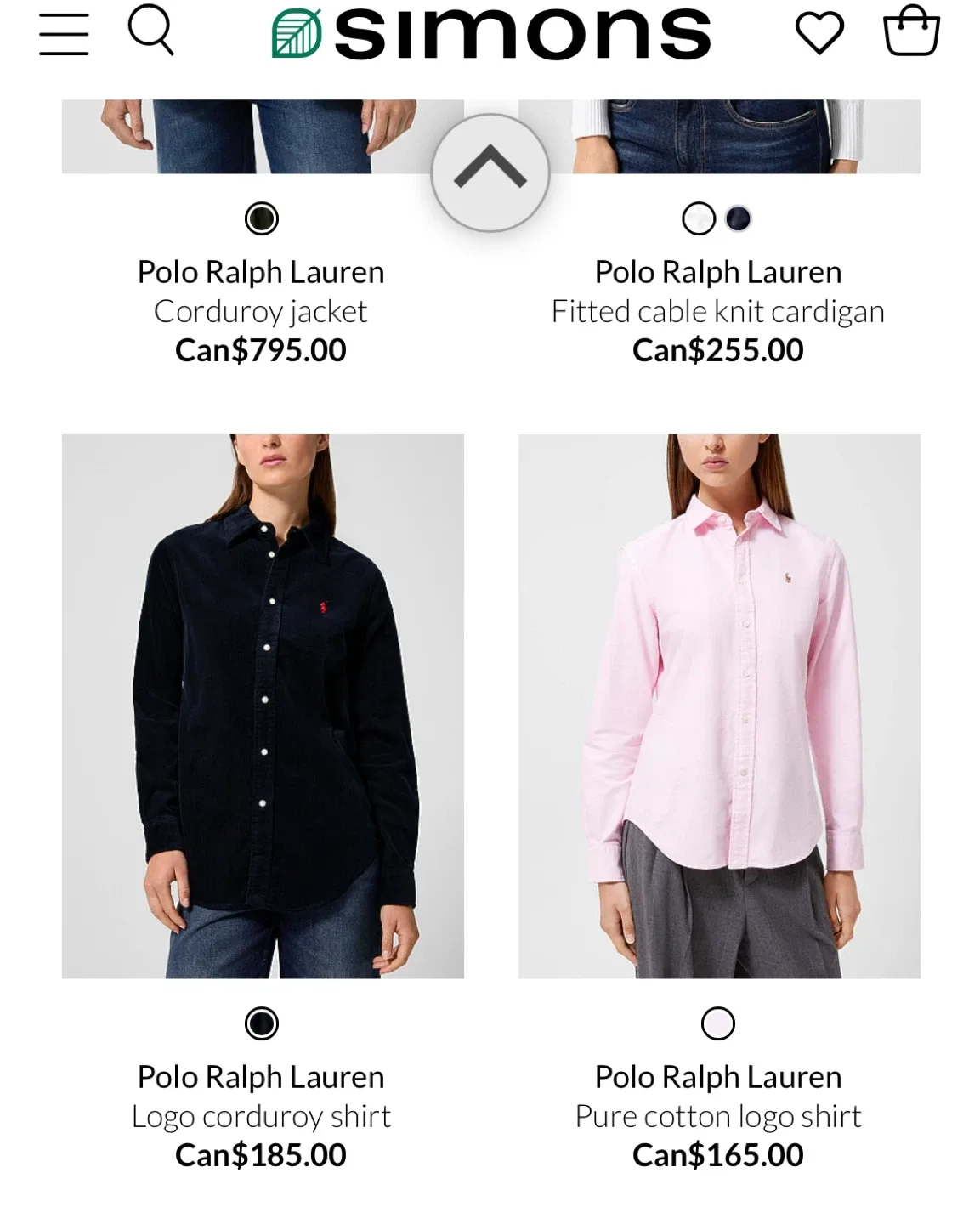Click the Can$795.00 price under the corduroy jacket

[261, 348]
